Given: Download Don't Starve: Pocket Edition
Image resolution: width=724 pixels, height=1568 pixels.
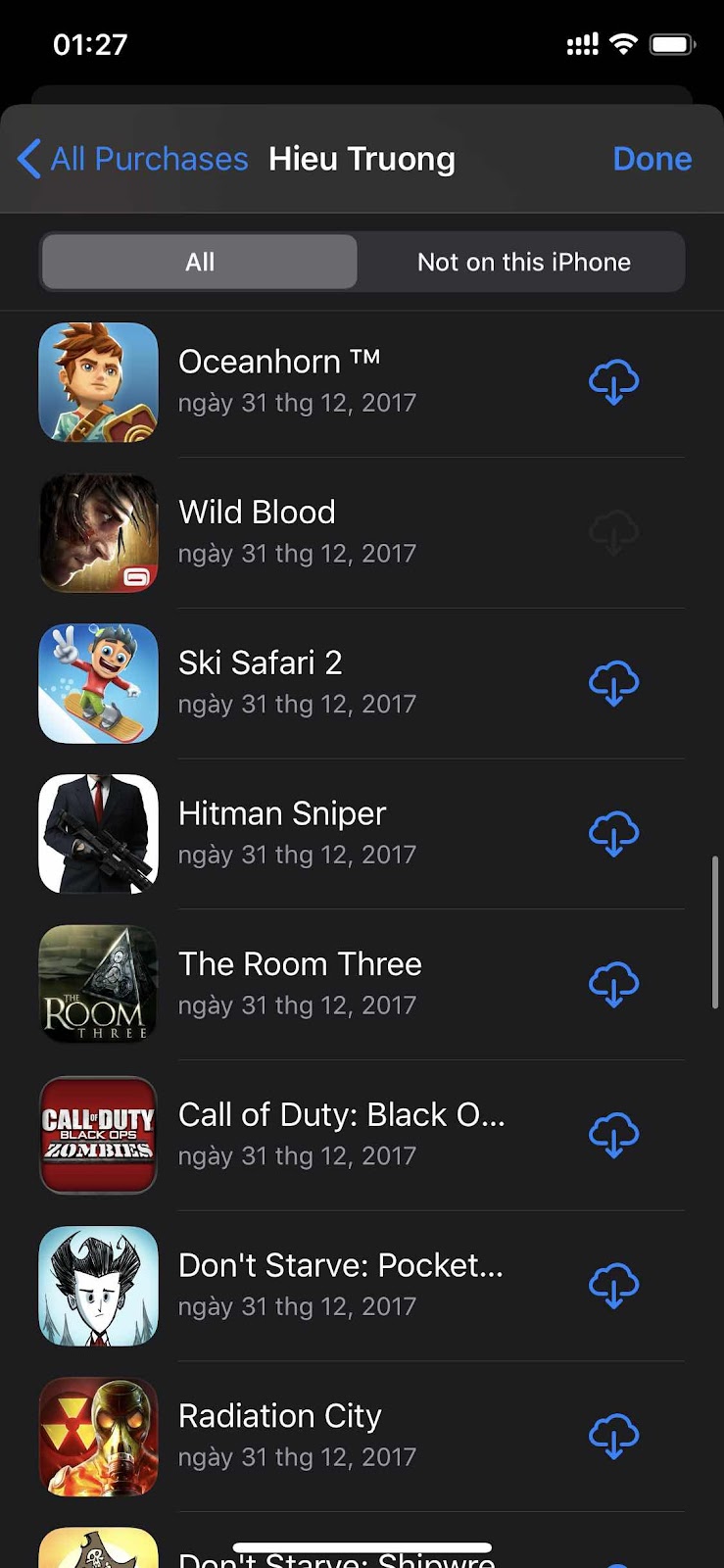Looking at the screenshot, I should (614, 1286).
